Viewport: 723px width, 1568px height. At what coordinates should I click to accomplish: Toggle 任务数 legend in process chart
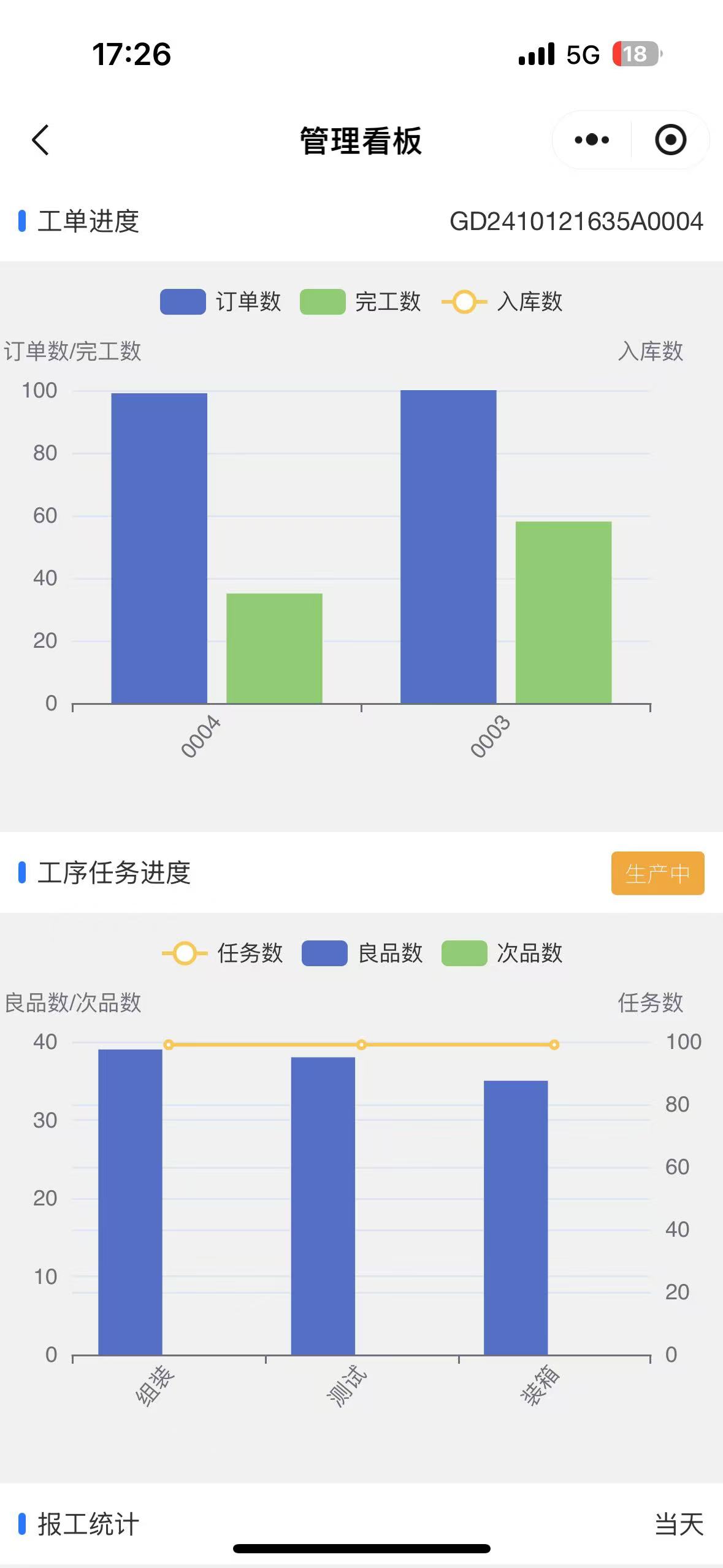point(222,953)
